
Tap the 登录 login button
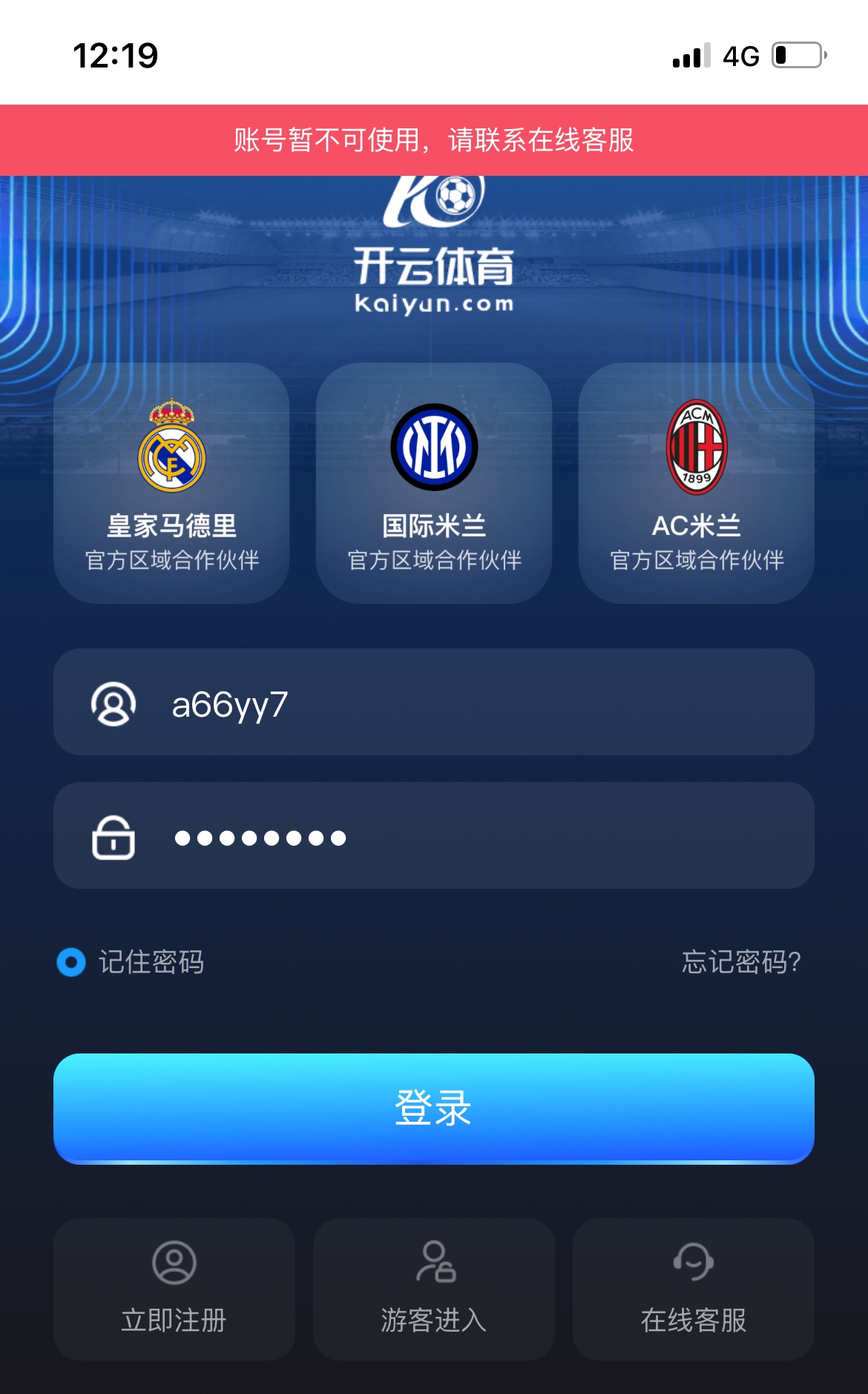433,1108
